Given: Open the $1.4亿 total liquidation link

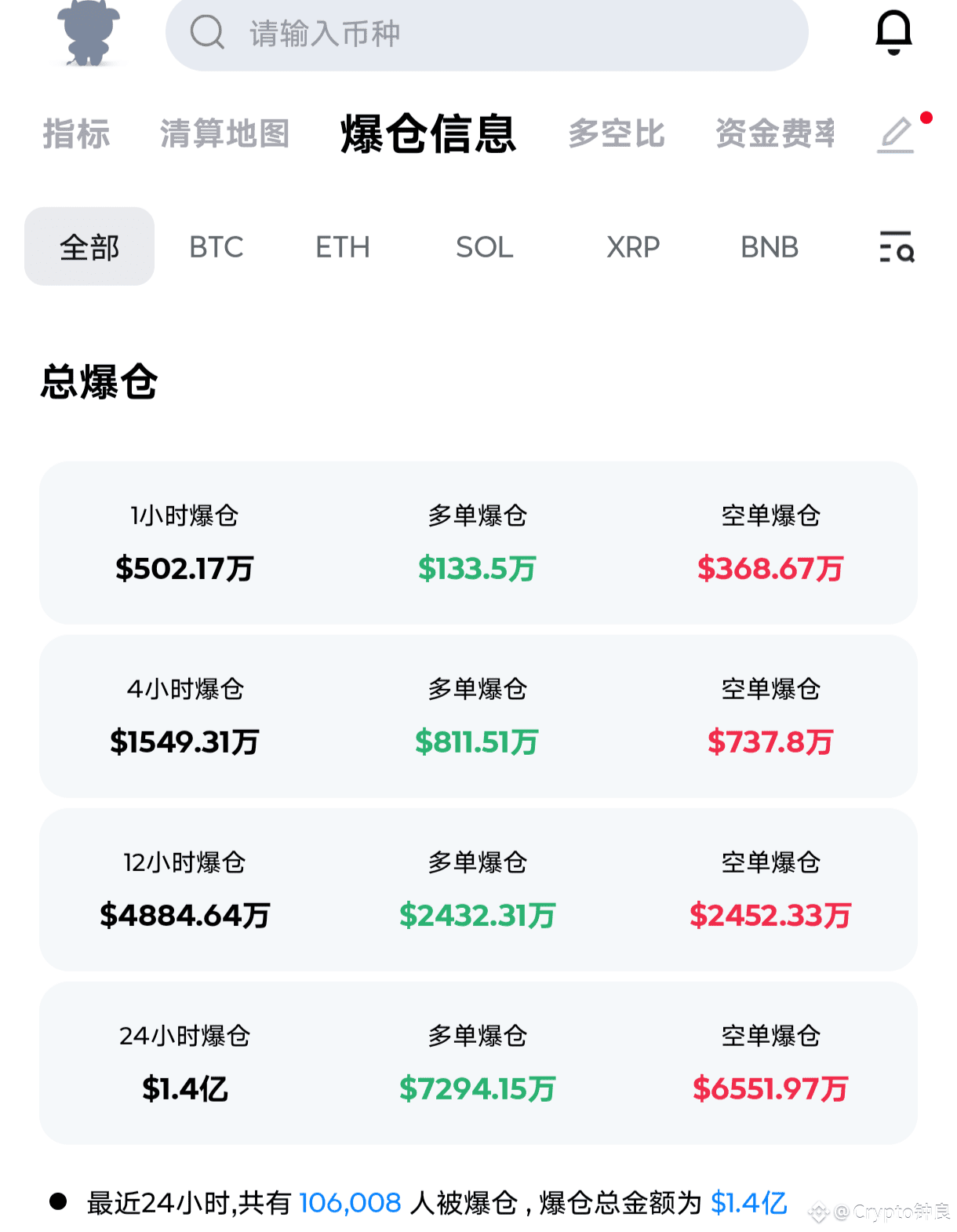Looking at the screenshot, I should click(x=750, y=1200).
